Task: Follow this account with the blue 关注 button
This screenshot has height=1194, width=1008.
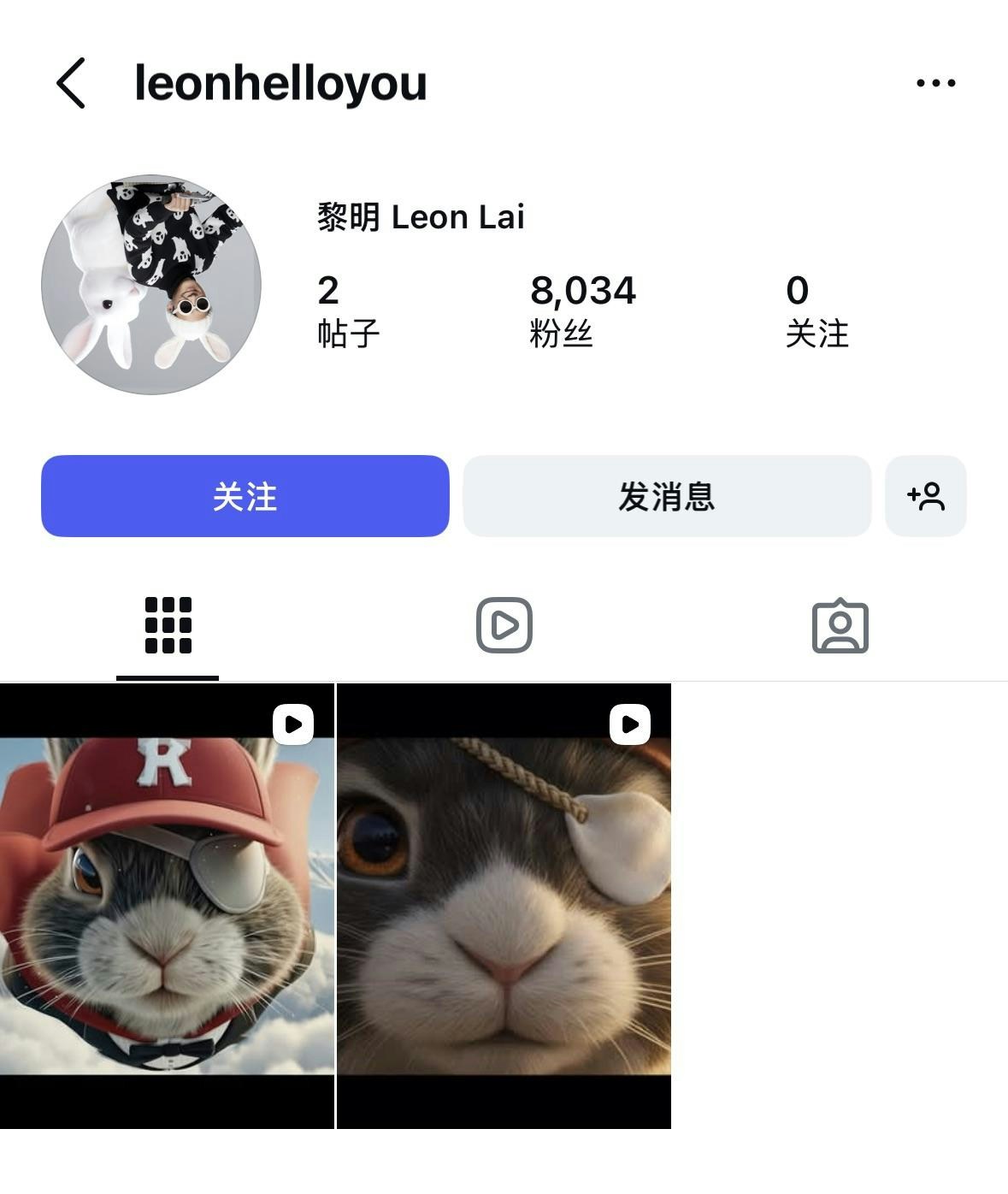Action: pyautogui.click(x=245, y=496)
